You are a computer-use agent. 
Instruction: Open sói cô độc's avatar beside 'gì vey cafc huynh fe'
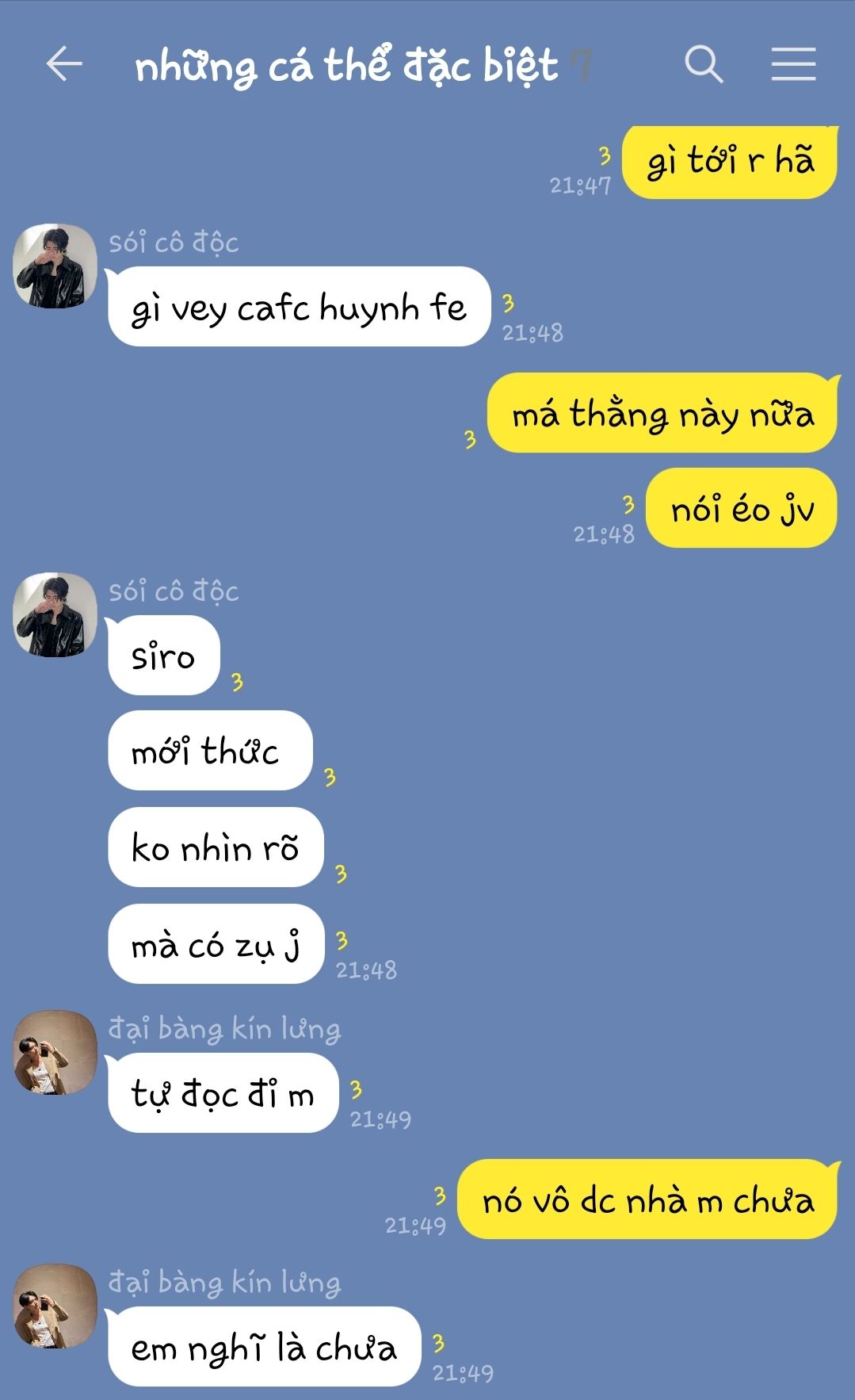55,266
